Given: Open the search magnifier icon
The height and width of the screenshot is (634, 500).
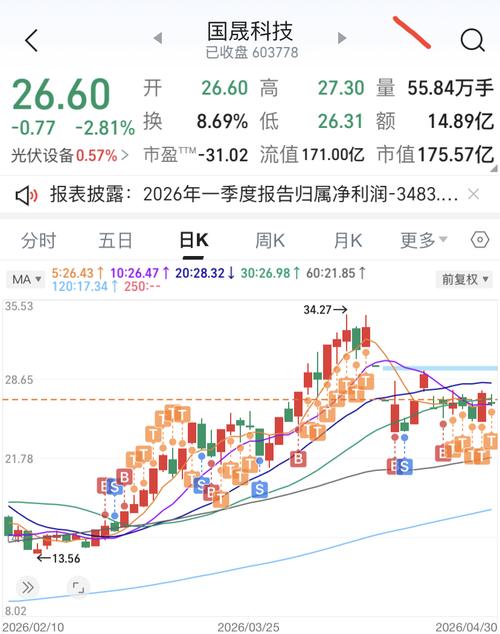Looking at the screenshot, I should [x=473, y=40].
